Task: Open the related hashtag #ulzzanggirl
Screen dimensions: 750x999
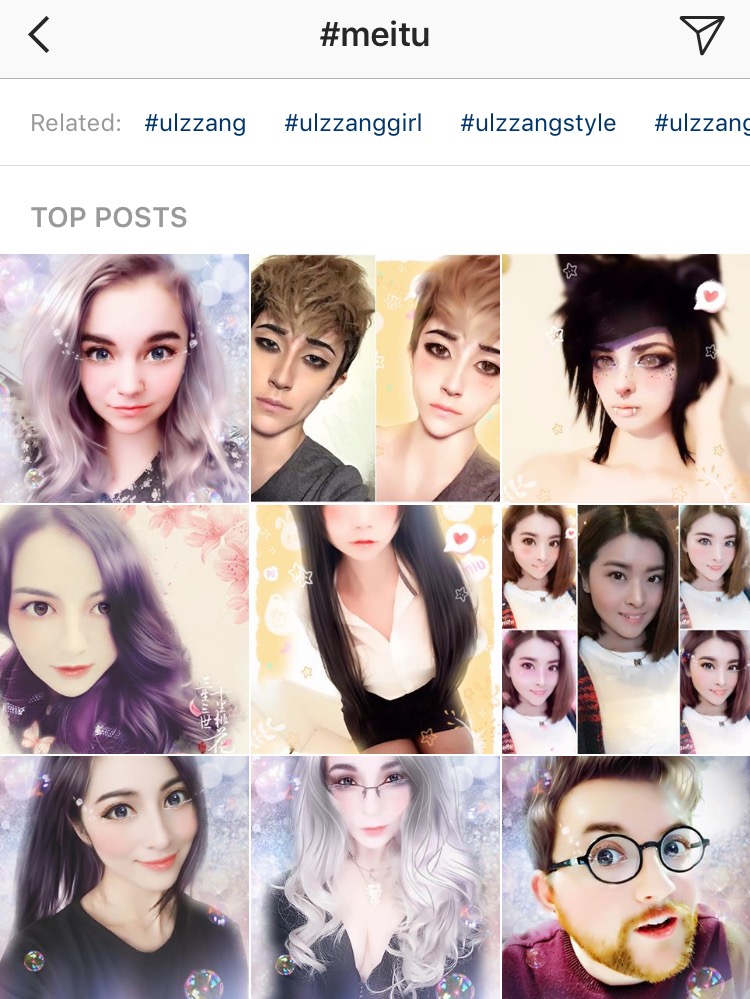Action: pos(353,123)
